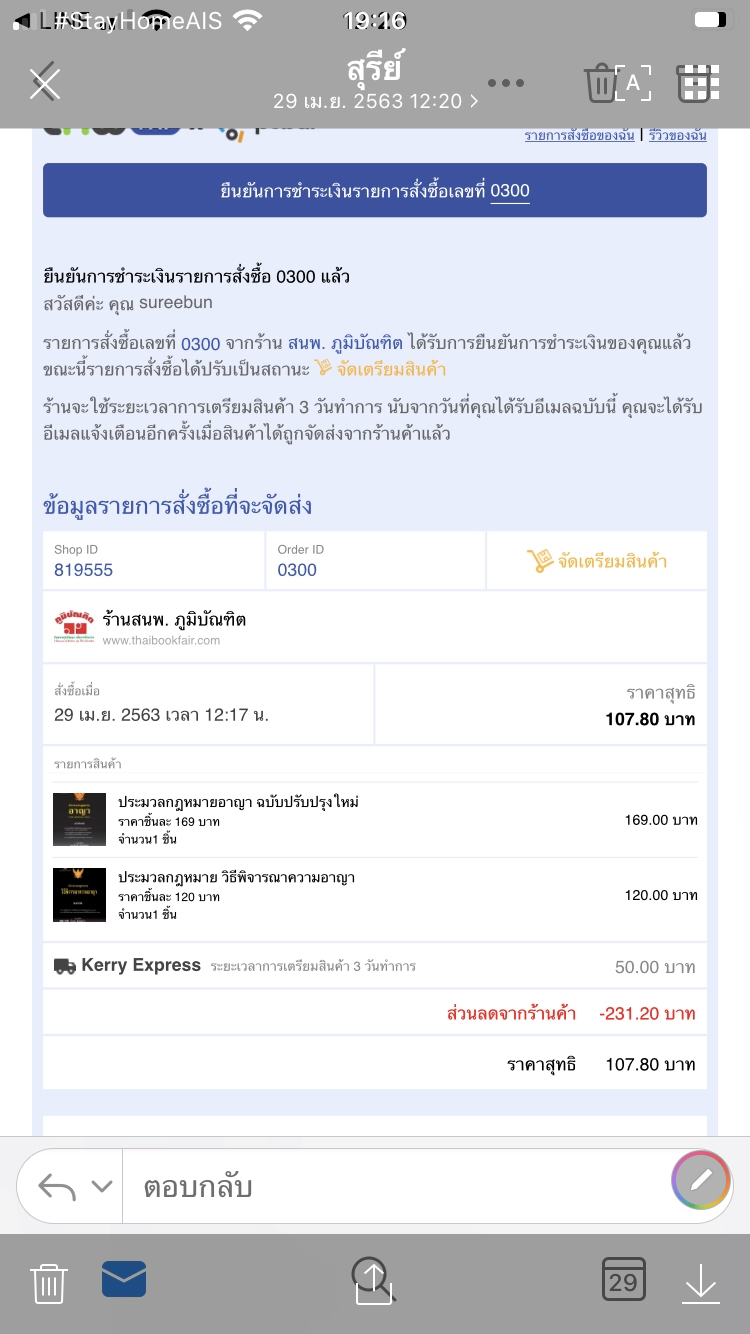Open the รายการสั่งซื้อของฉัน link

tap(579, 135)
